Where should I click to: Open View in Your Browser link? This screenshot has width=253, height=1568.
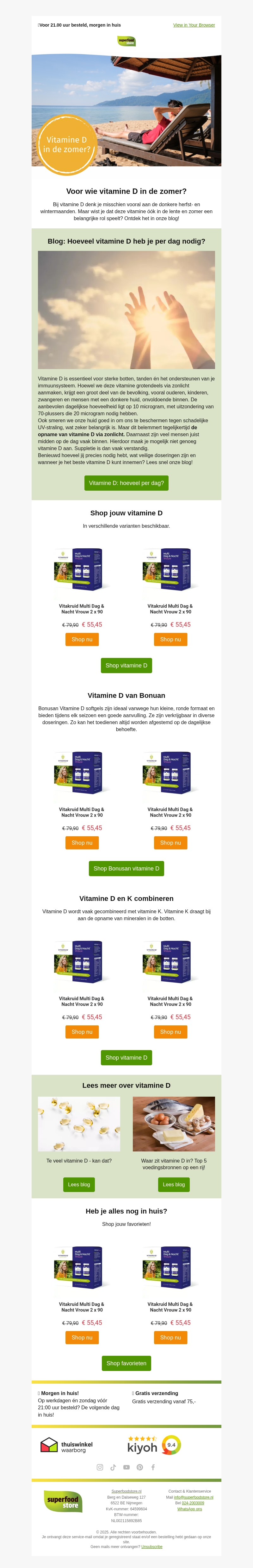(x=194, y=25)
